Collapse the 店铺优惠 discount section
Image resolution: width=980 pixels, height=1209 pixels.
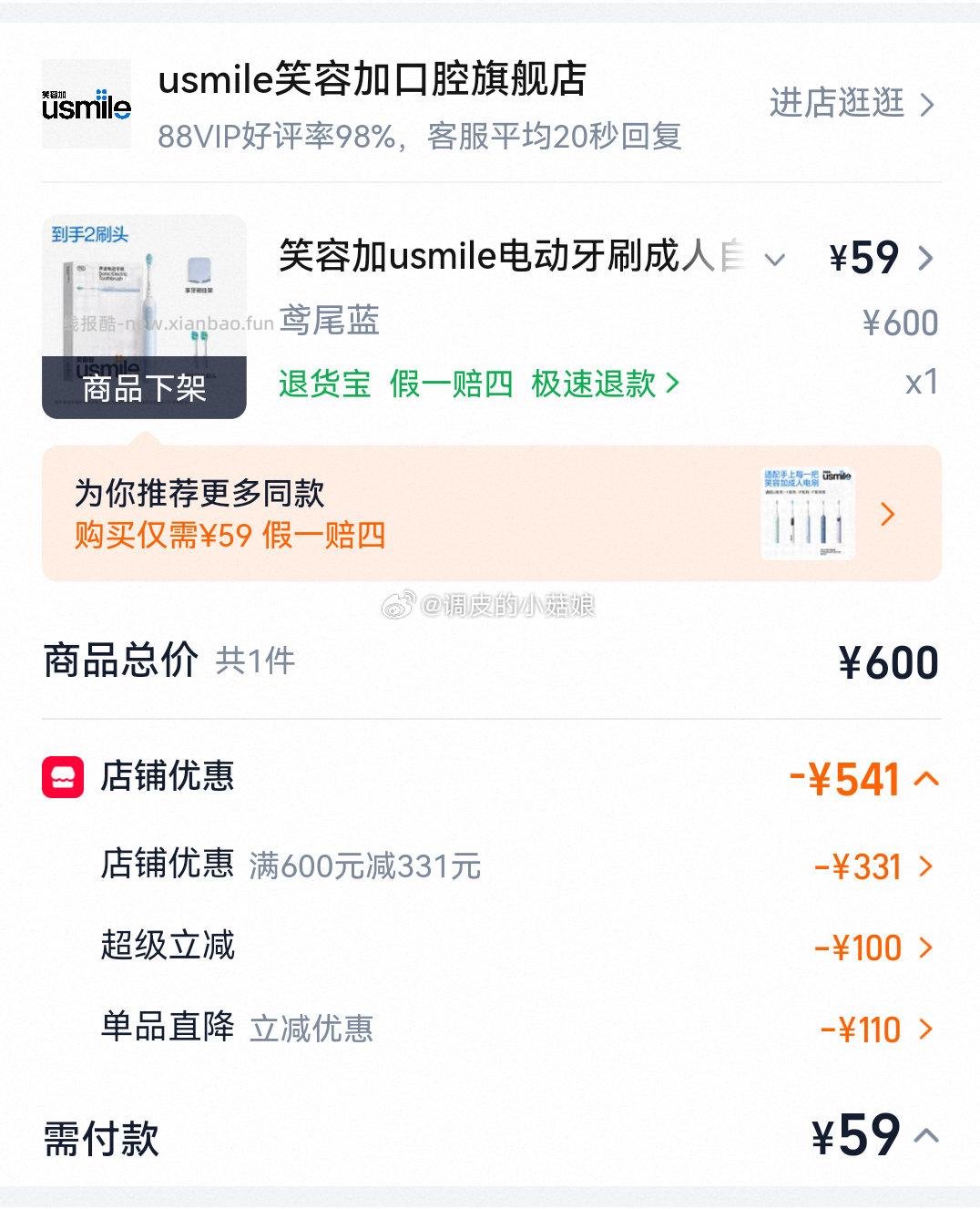tap(927, 780)
